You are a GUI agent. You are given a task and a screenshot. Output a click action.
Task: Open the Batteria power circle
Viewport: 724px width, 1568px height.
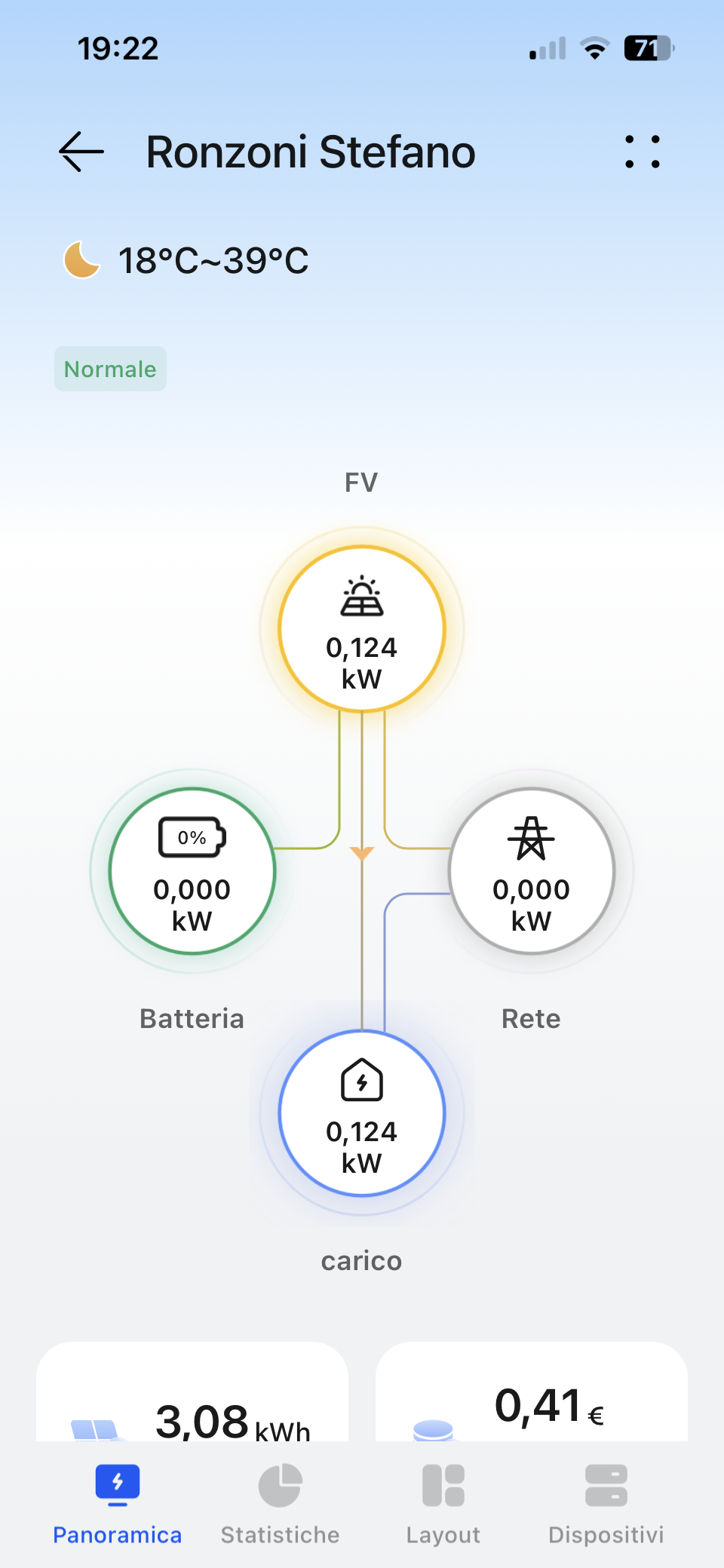(192, 871)
